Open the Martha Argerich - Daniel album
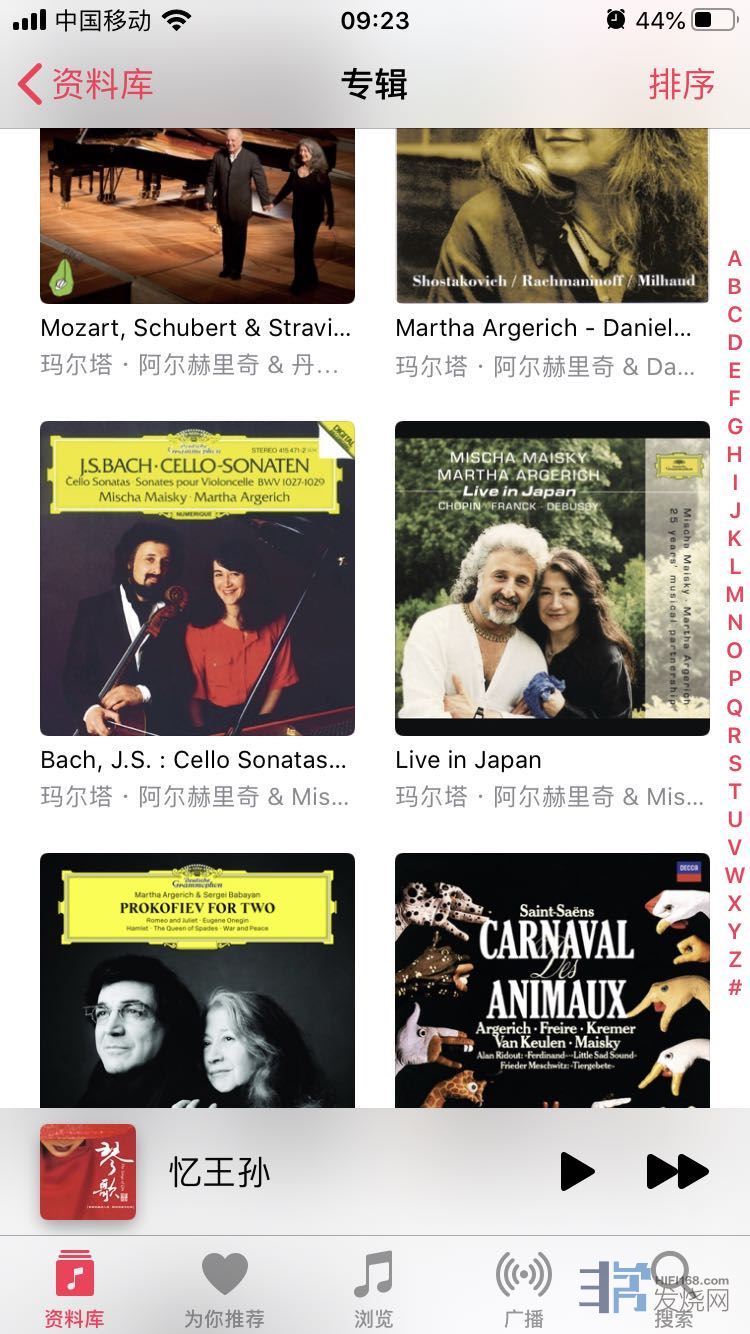Viewport: 750px width, 1334px height. point(552,215)
